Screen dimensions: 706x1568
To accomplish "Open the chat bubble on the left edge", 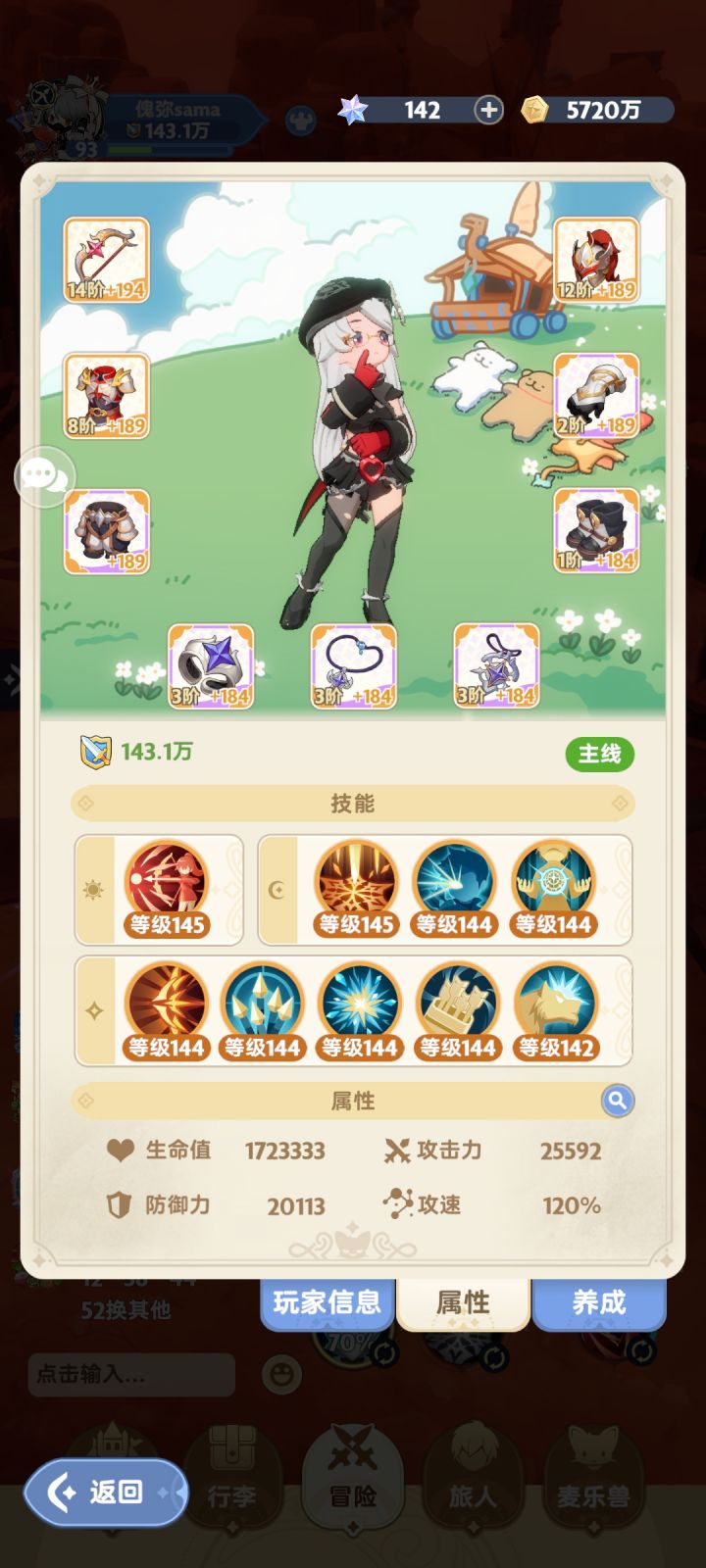I will click(43, 478).
